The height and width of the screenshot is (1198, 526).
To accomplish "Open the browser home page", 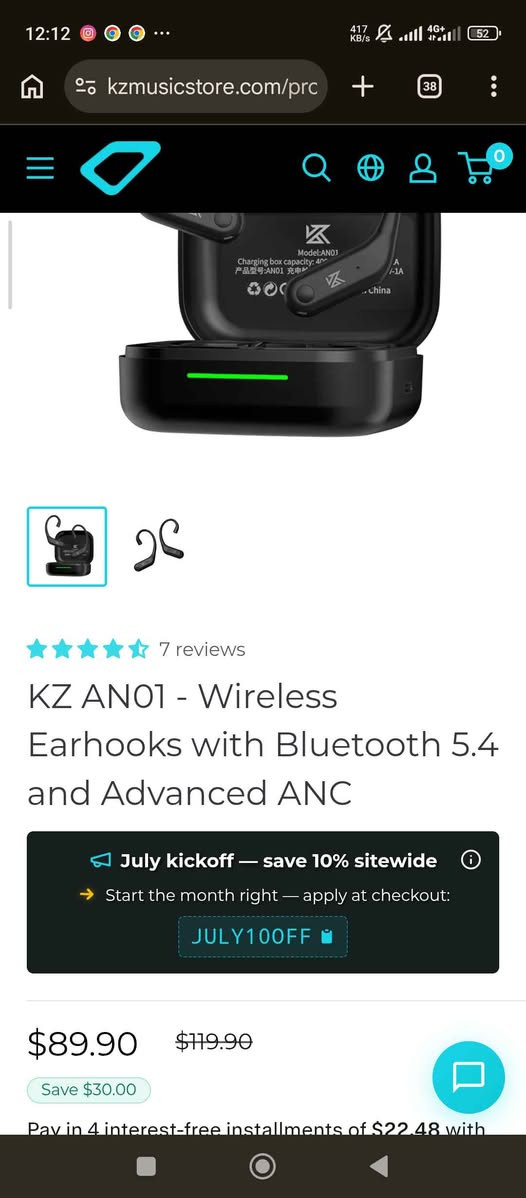I will (x=31, y=87).
